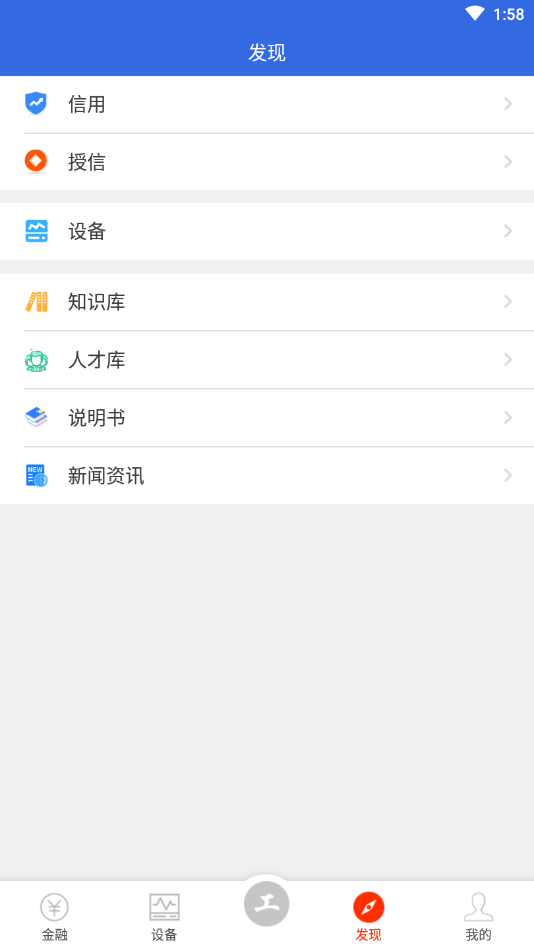Open 知识库 knowledge base

(x=267, y=301)
